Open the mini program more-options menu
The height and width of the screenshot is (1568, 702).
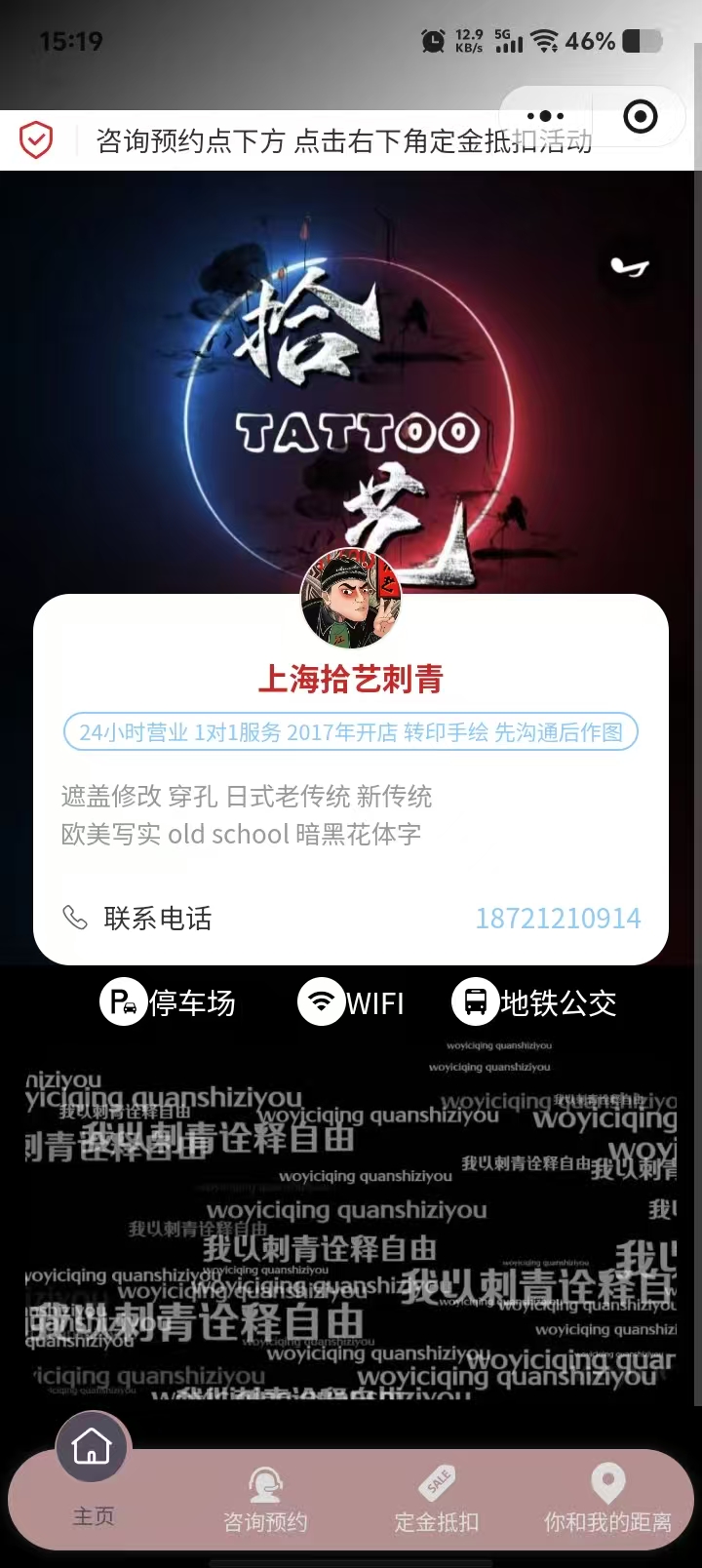(545, 117)
